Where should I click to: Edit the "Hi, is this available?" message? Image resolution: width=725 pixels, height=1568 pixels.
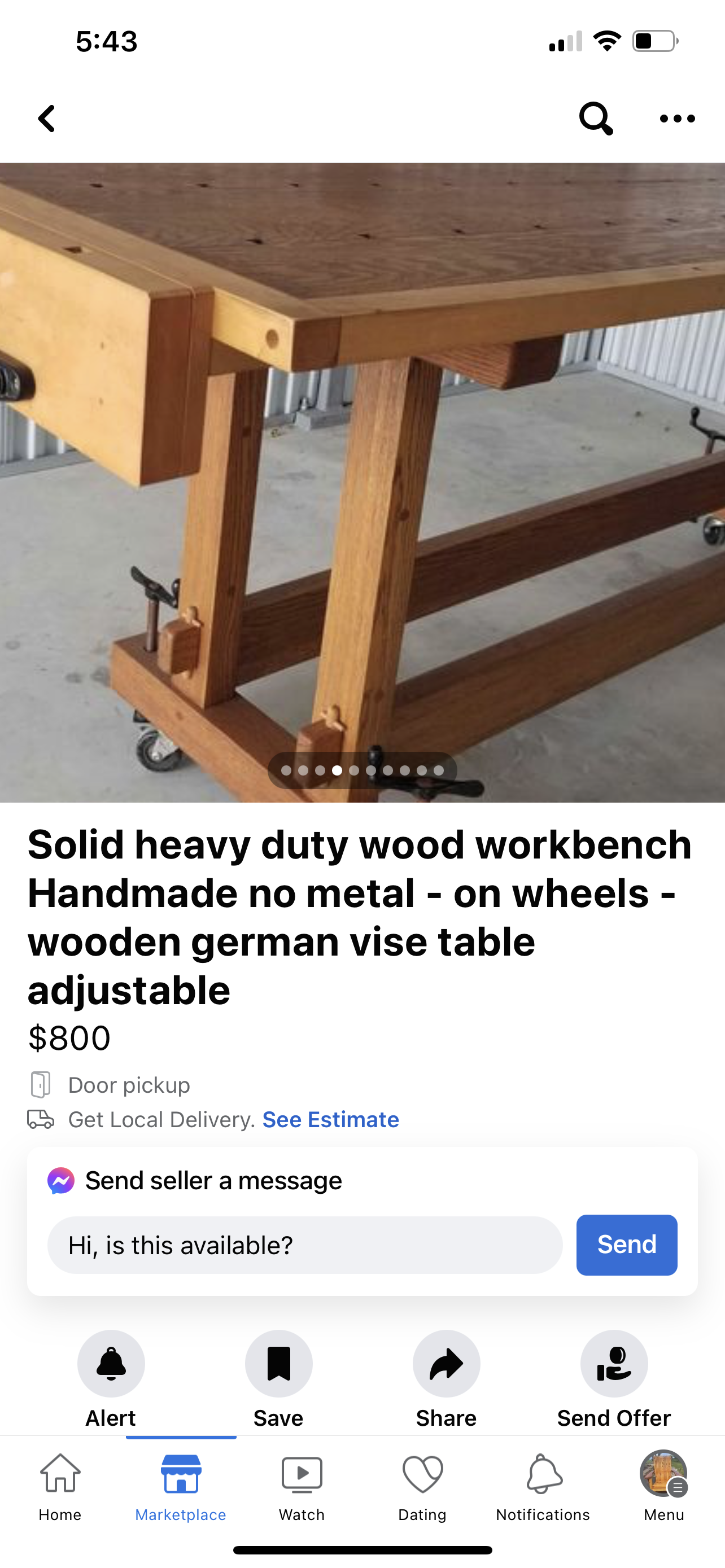304,1245
